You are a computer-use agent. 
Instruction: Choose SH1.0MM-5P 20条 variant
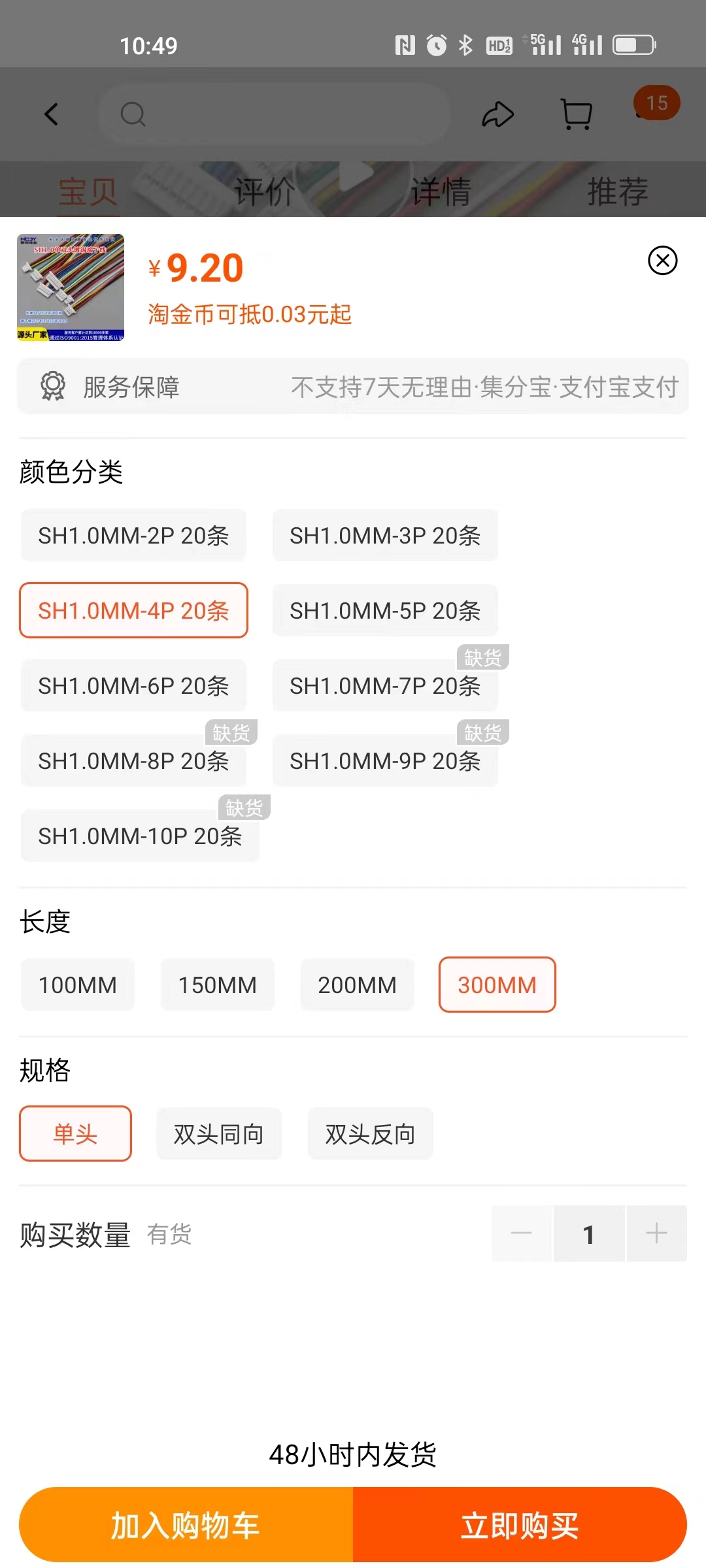tap(385, 611)
